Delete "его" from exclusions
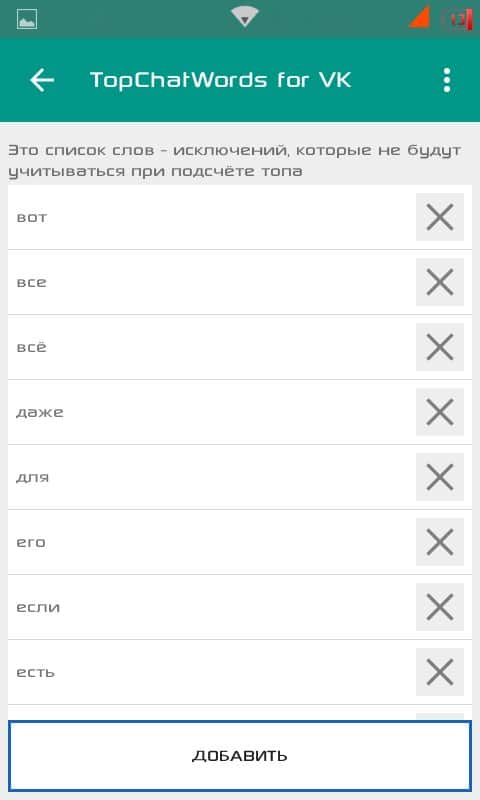Viewport: 480px width, 800px height. 440,542
